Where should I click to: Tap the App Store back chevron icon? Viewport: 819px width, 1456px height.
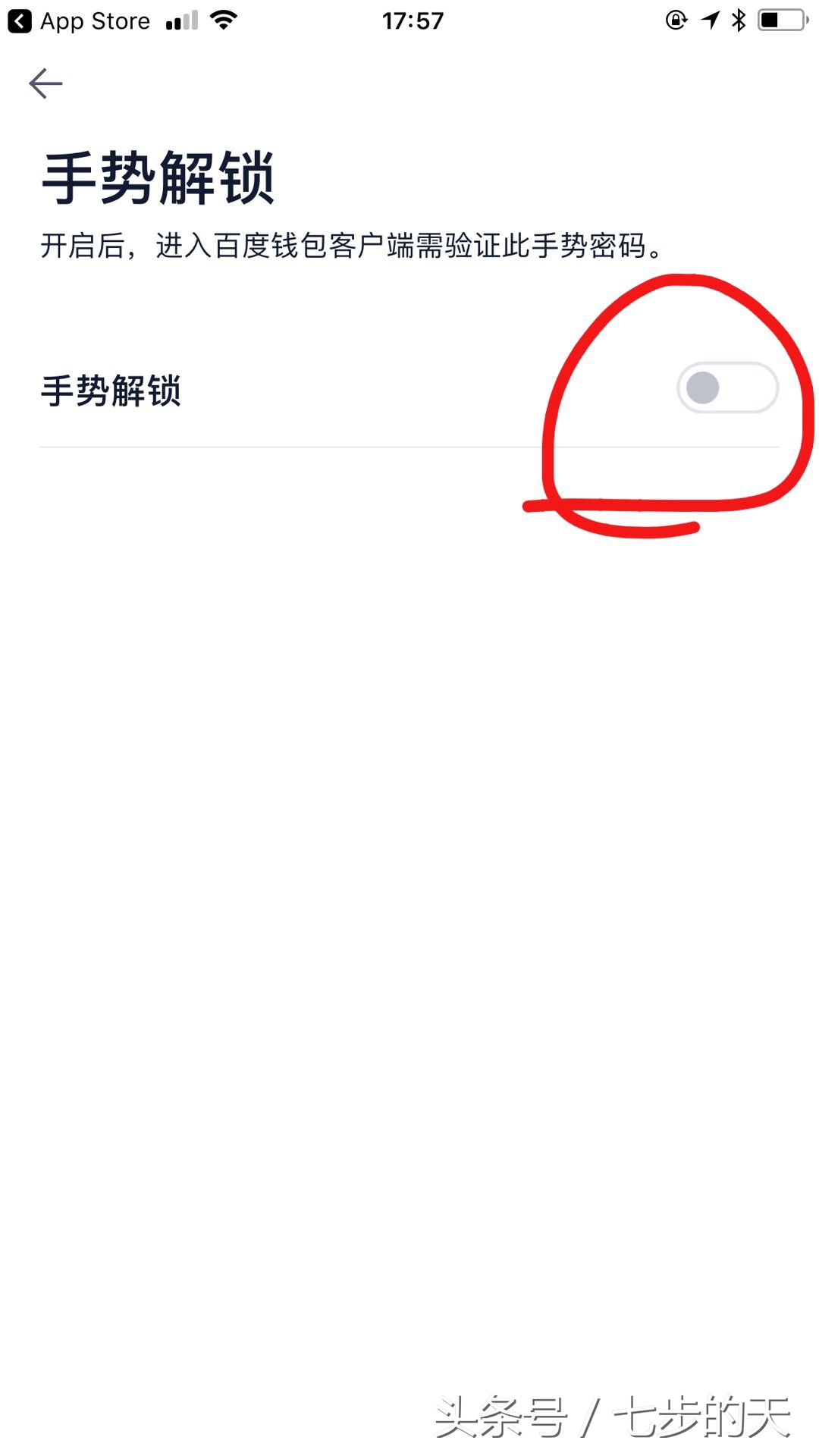point(20,20)
